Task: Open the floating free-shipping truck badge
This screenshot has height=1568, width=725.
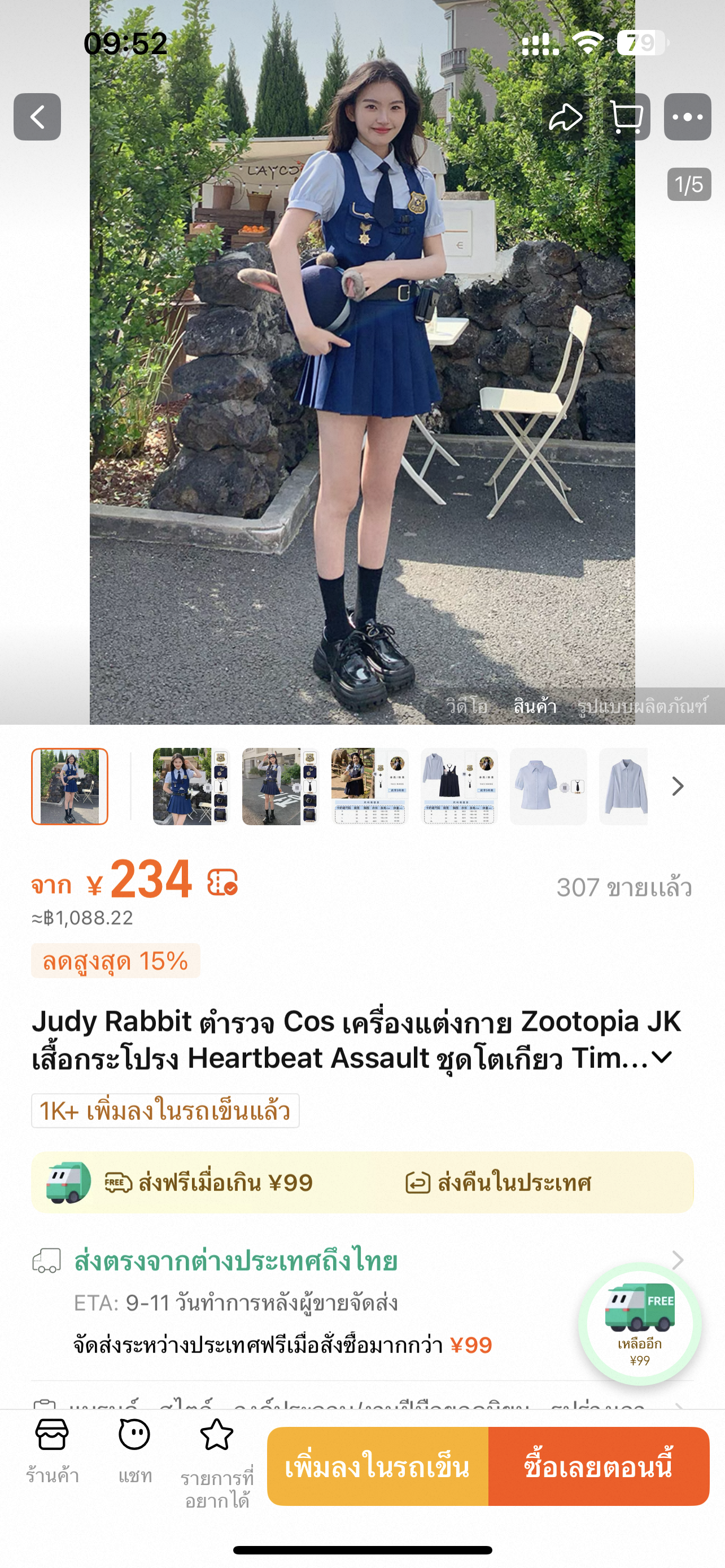Action: click(x=640, y=1325)
